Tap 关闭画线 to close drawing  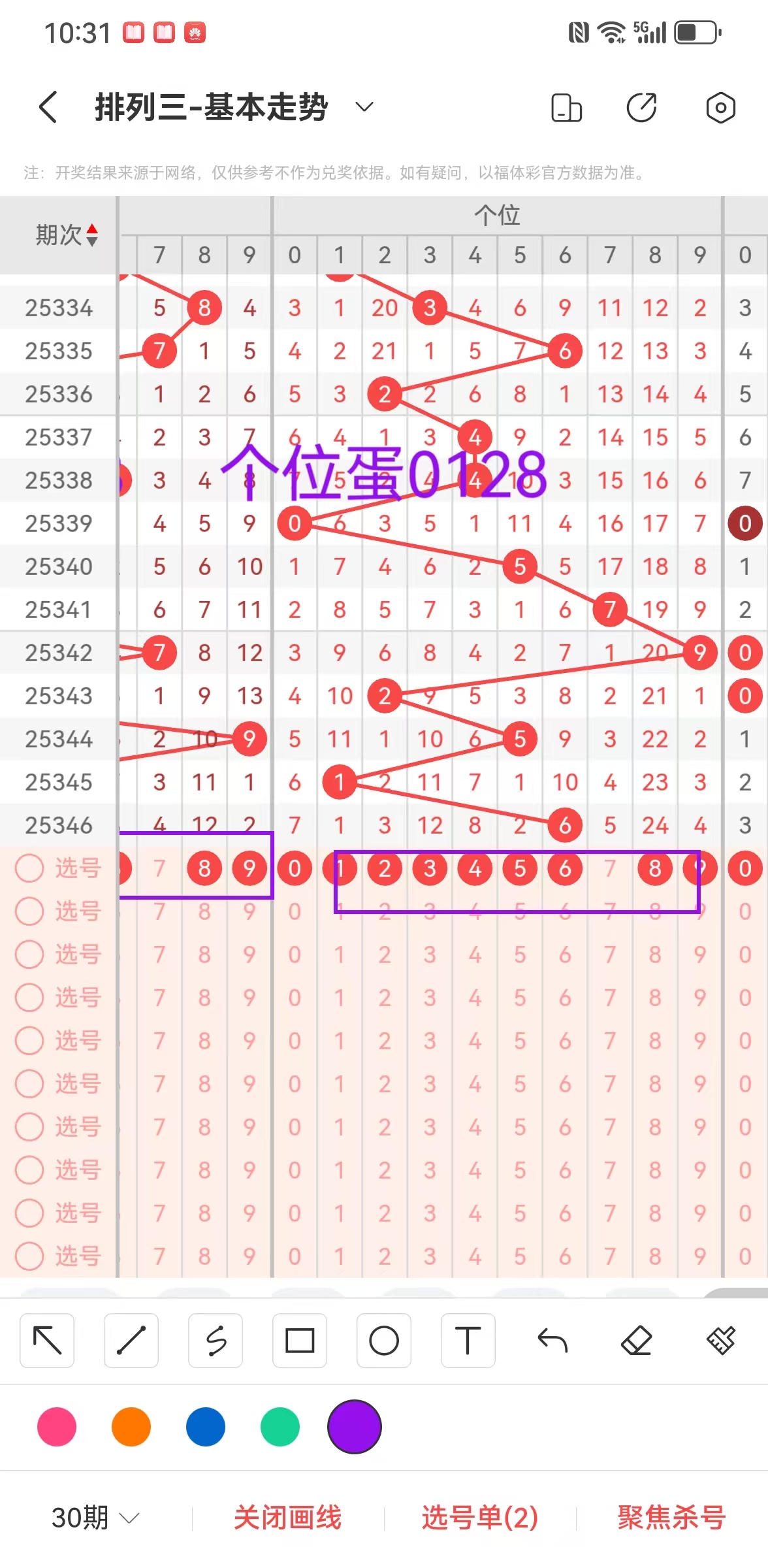point(287,1517)
